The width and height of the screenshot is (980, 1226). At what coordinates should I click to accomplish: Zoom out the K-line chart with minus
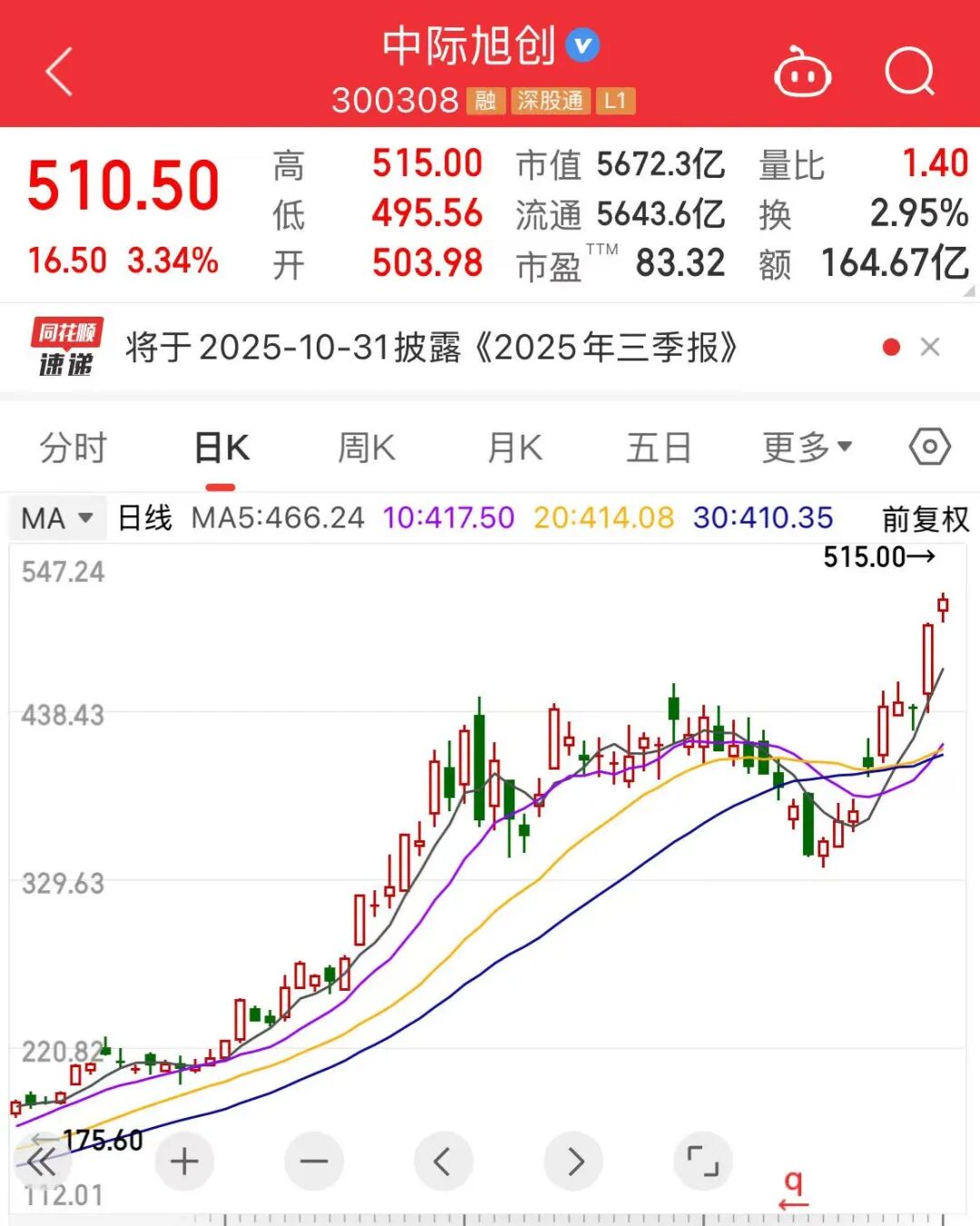(x=314, y=1161)
